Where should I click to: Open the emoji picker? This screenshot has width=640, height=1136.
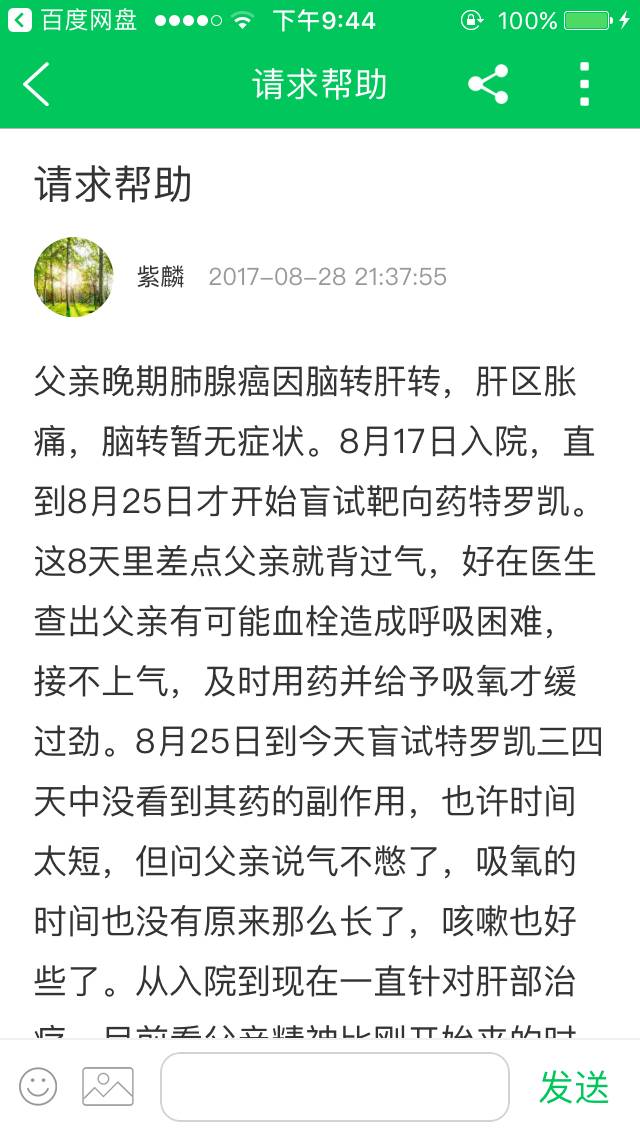point(38,1086)
